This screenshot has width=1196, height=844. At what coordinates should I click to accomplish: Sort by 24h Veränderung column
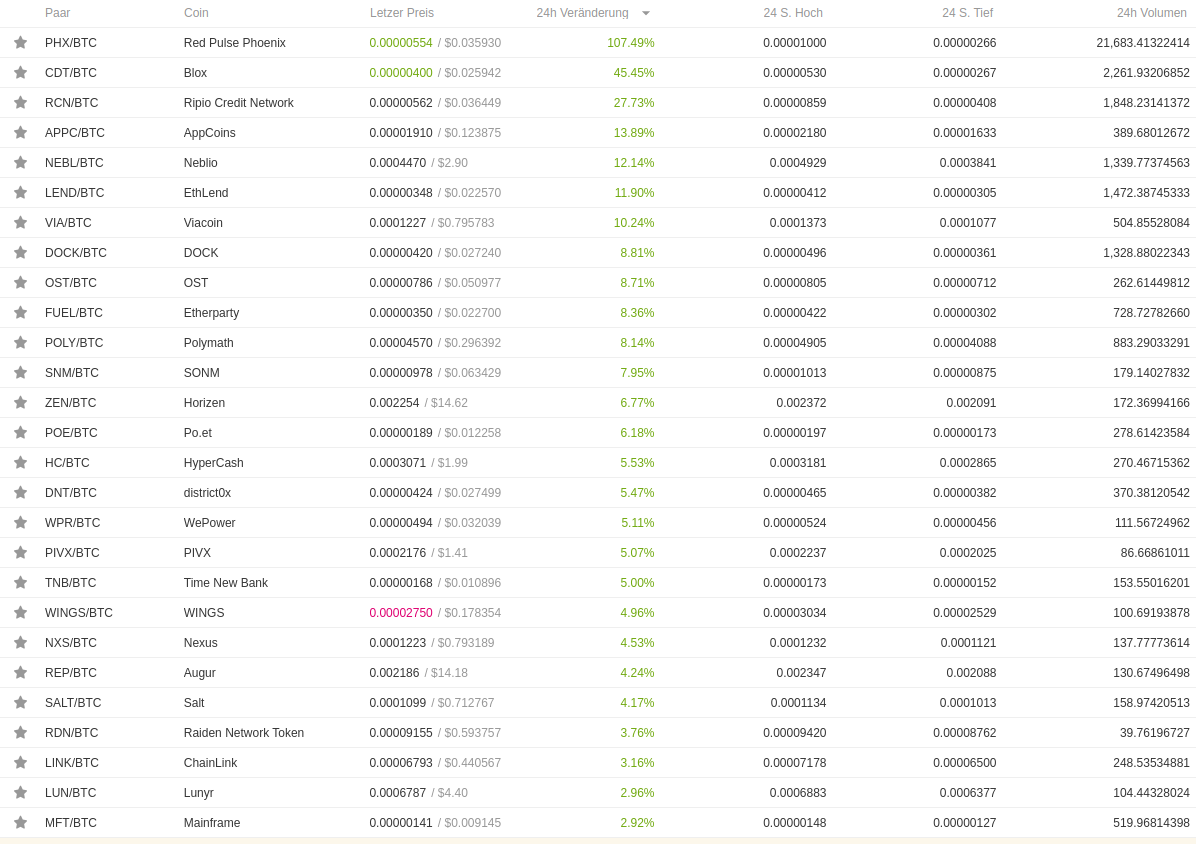[582, 13]
